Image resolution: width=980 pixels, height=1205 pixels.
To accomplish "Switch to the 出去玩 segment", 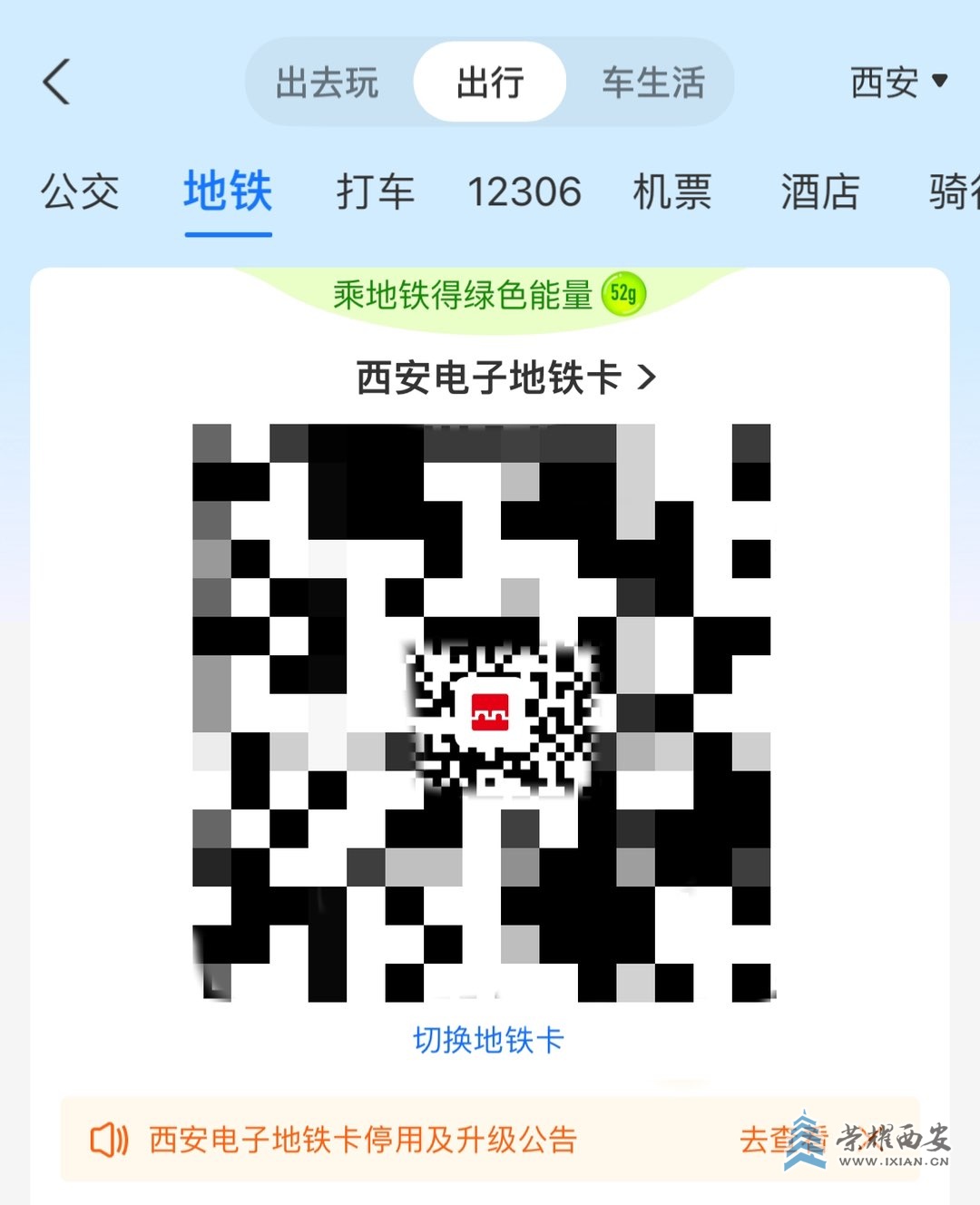I will (x=327, y=83).
